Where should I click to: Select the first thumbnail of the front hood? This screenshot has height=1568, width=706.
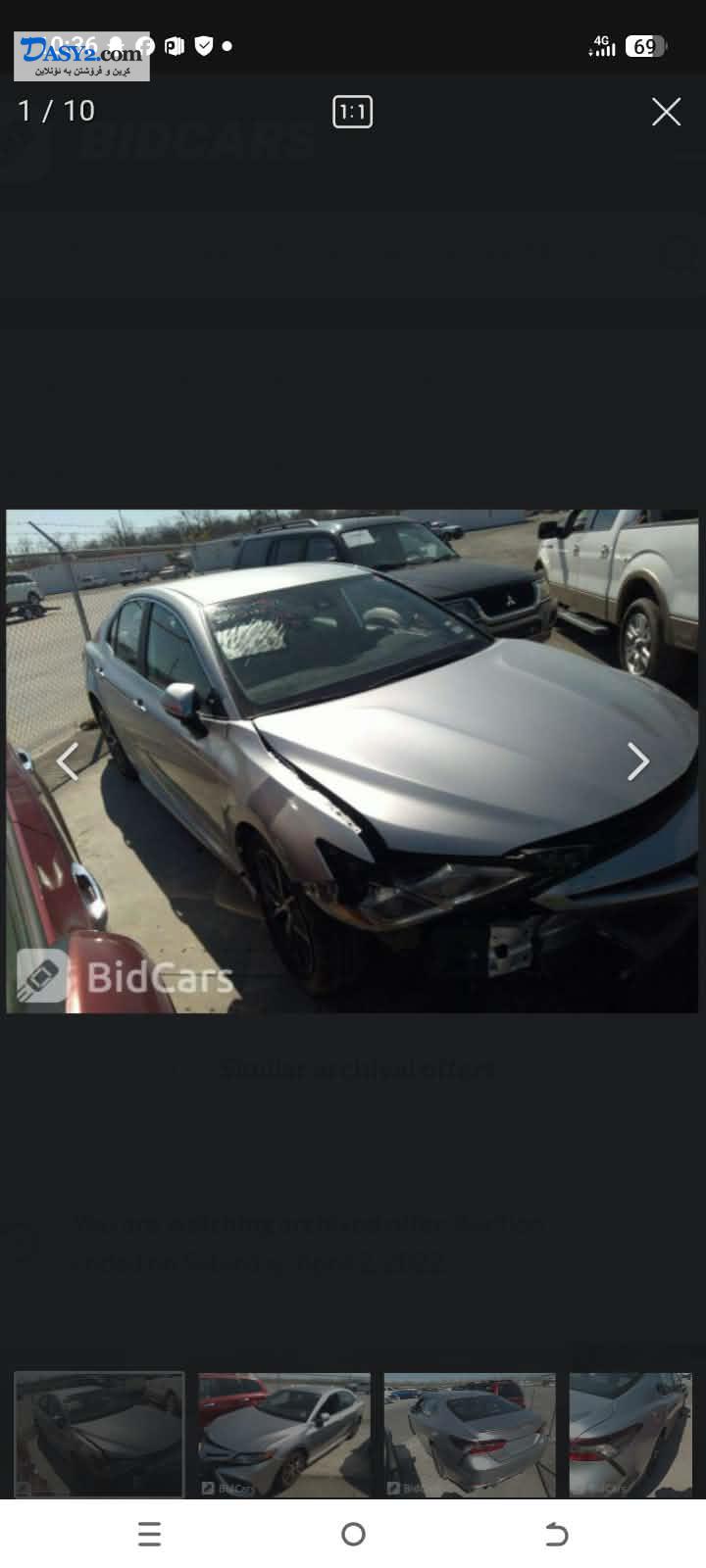(x=99, y=1435)
